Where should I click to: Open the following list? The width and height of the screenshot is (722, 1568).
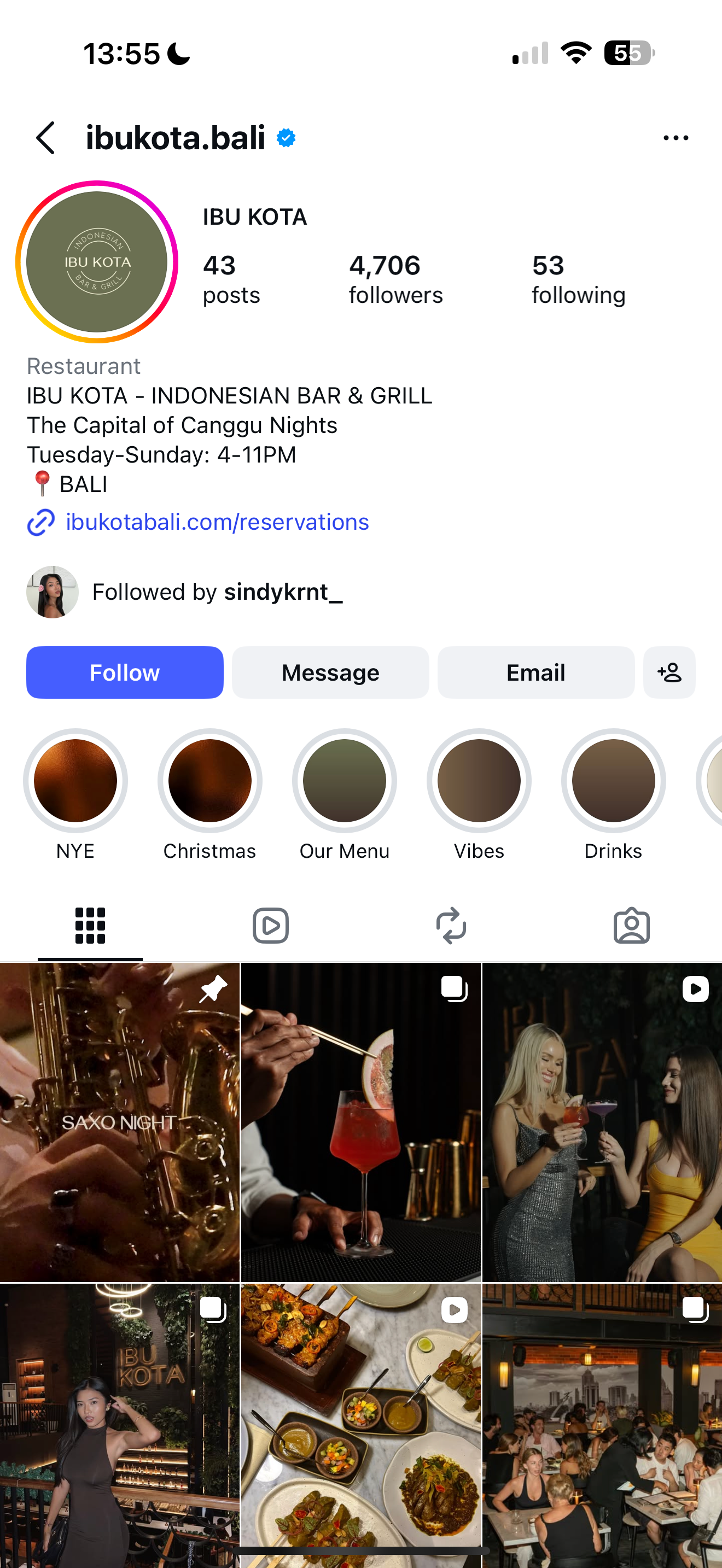click(578, 279)
